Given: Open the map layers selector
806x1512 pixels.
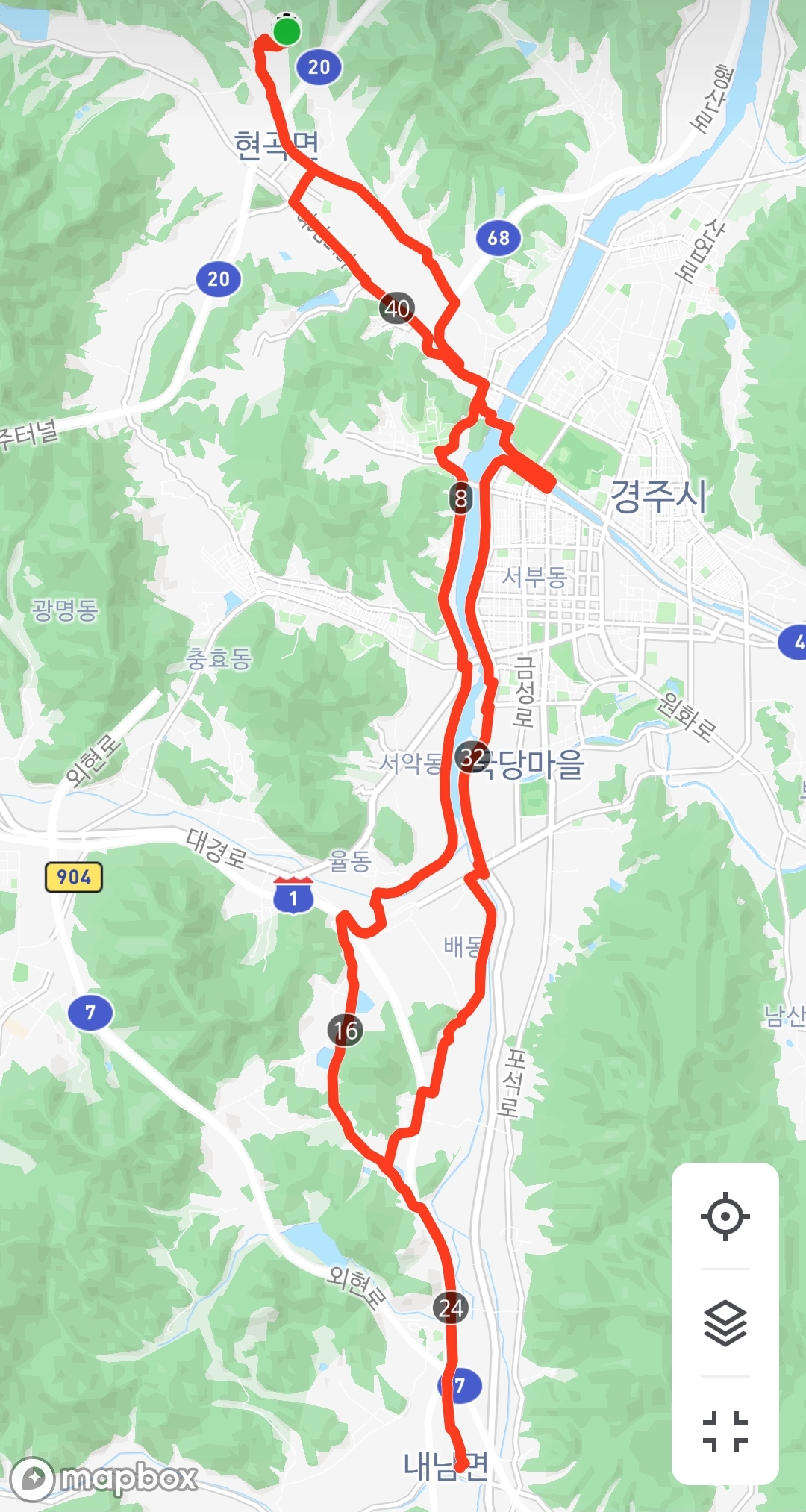Looking at the screenshot, I should pyautogui.click(x=725, y=1323).
